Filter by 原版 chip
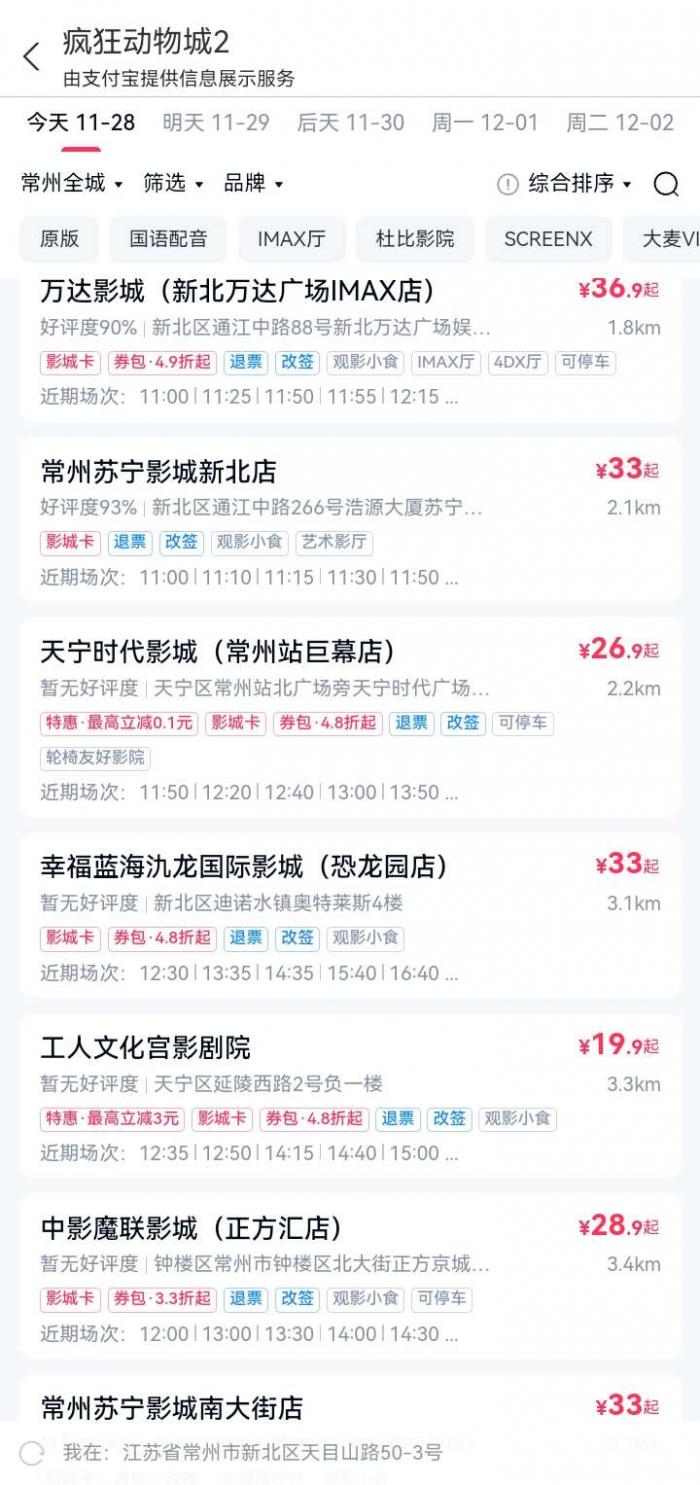 pos(59,239)
